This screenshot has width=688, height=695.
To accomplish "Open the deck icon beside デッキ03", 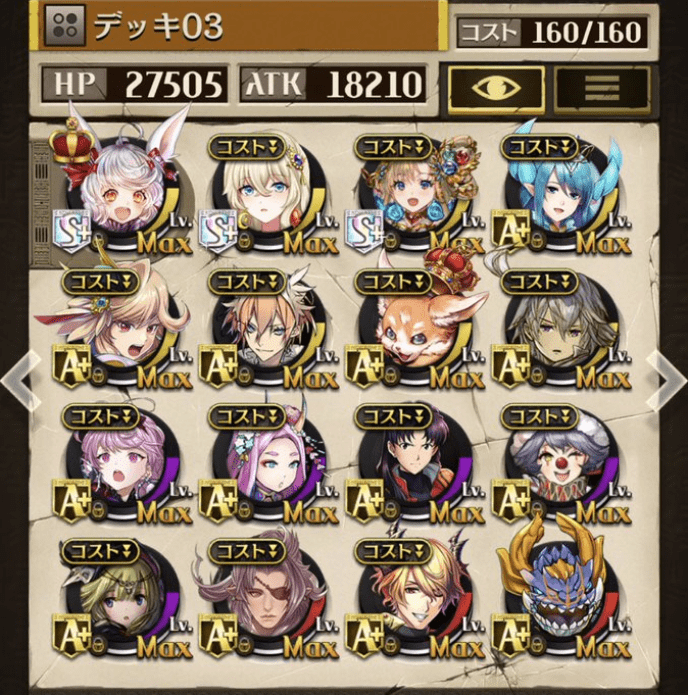I will tap(66, 27).
